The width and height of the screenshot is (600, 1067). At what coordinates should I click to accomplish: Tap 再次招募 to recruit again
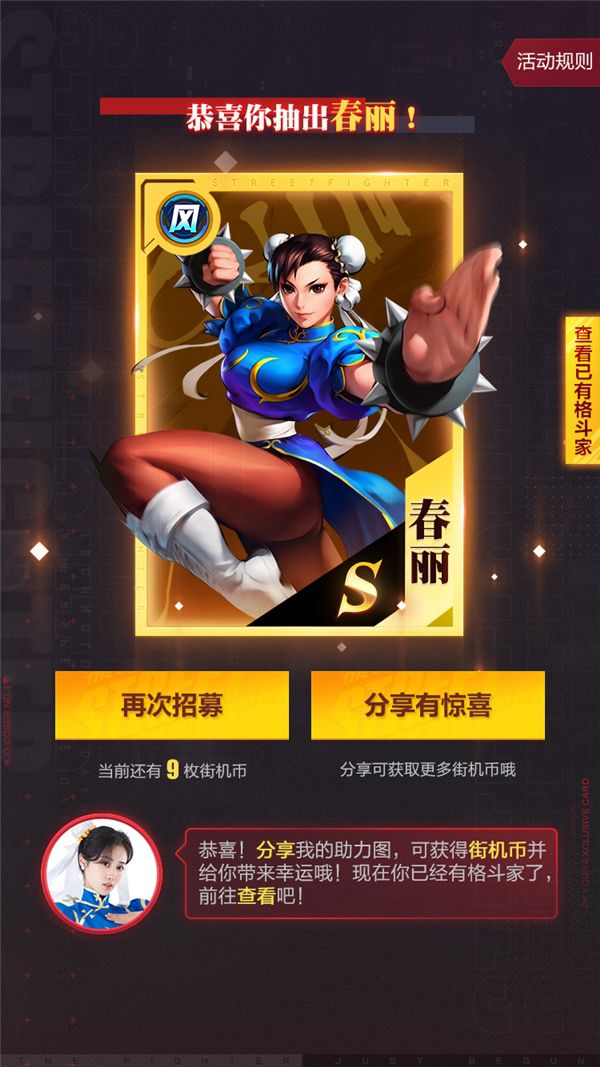pos(172,705)
